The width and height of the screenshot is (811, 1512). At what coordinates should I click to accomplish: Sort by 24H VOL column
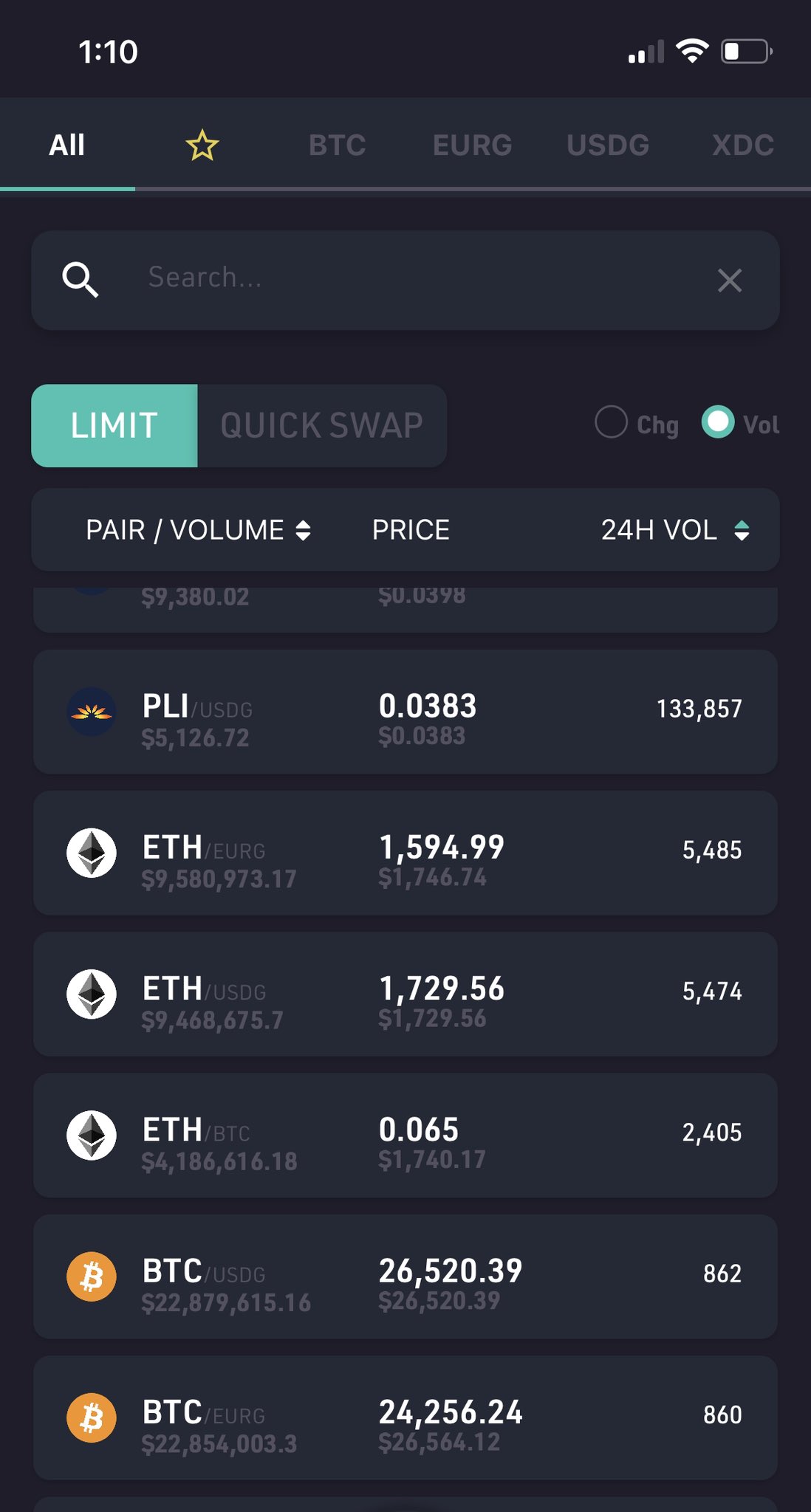coord(675,530)
